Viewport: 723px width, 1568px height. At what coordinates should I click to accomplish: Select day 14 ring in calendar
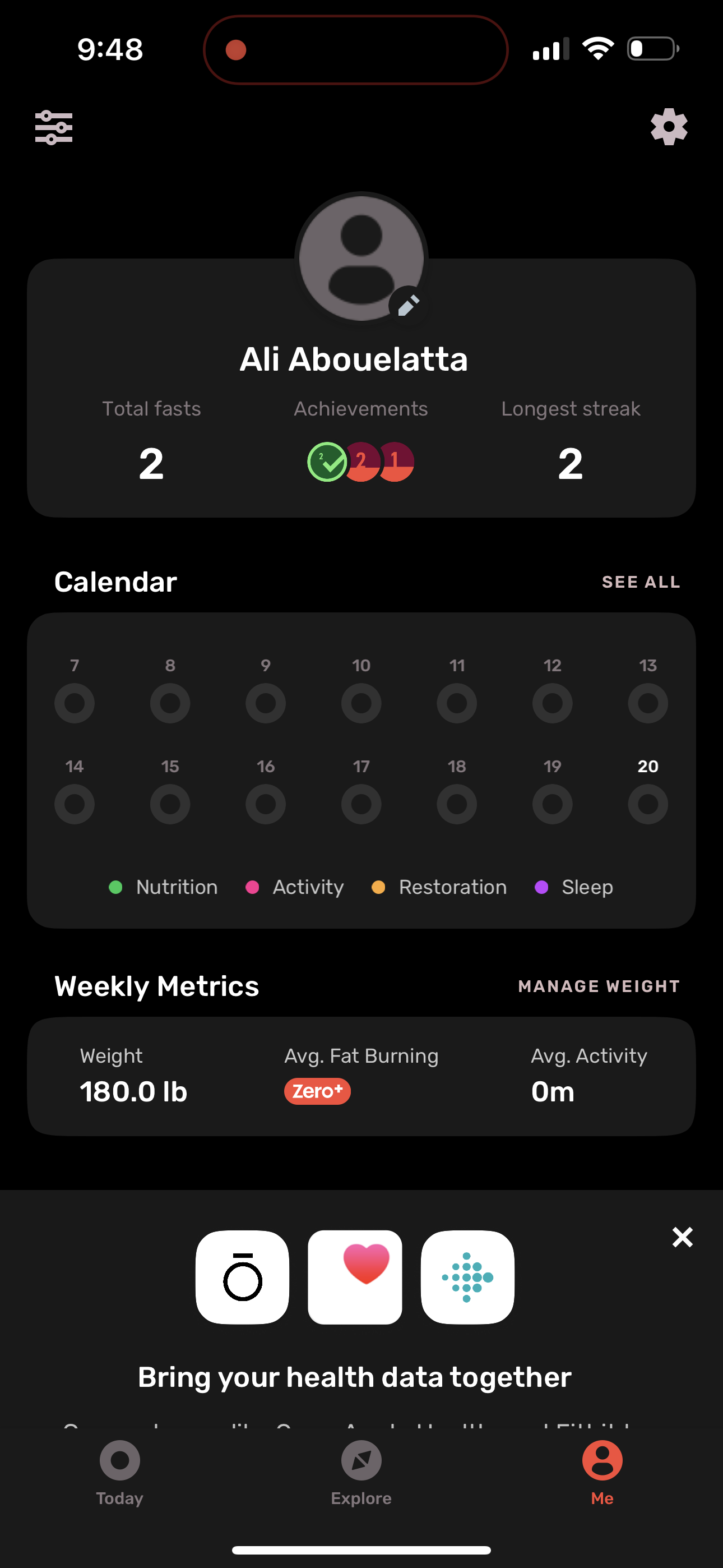pyautogui.click(x=74, y=804)
